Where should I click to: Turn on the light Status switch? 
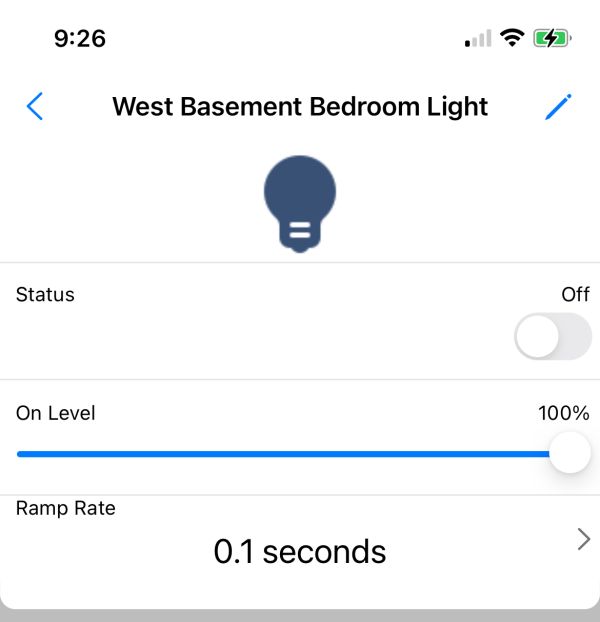coord(552,336)
